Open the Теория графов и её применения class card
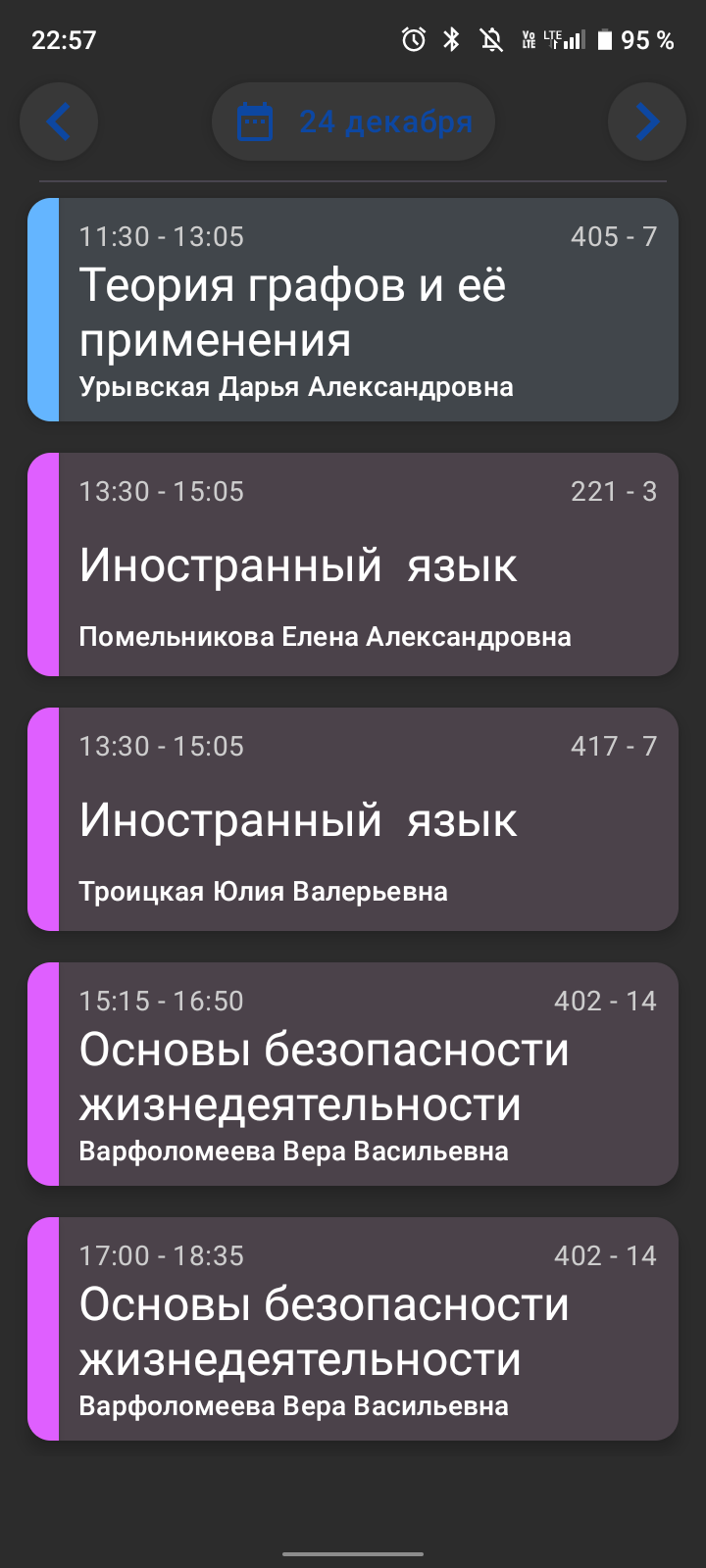The width and height of the screenshot is (706, 1568). click(353, 310)
